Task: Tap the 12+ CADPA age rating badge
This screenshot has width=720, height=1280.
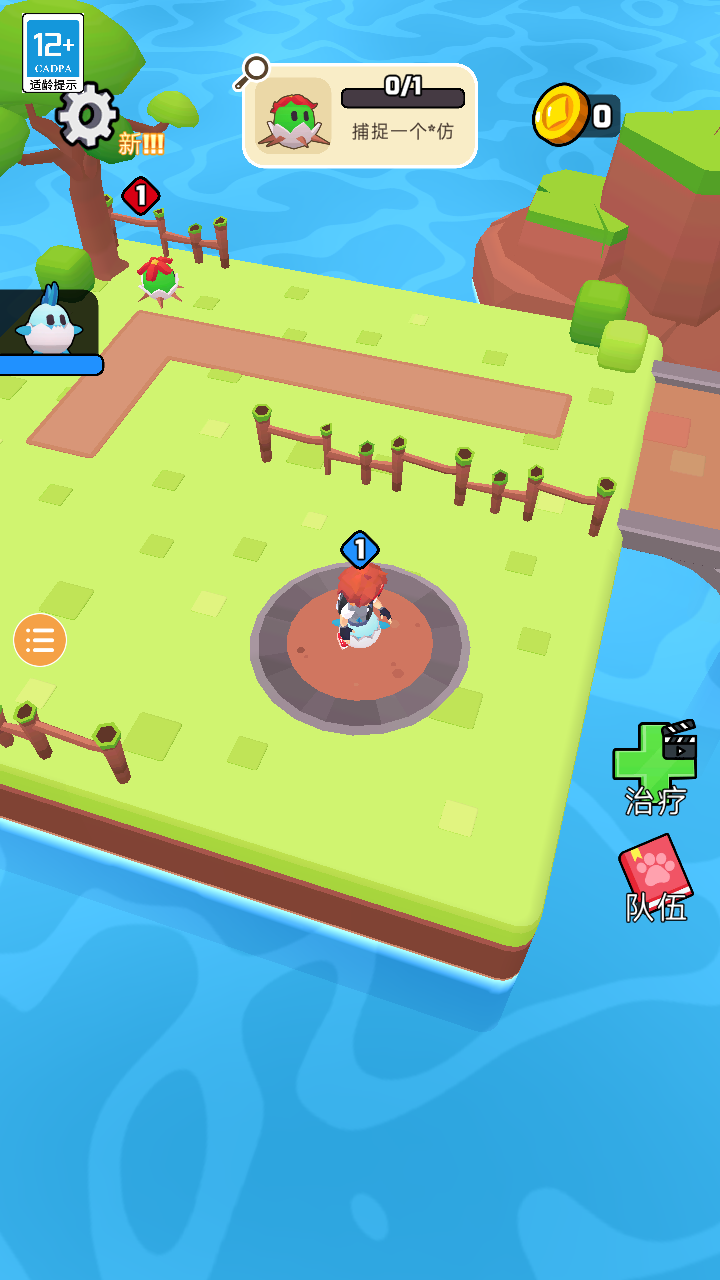Action: (53, 53)
